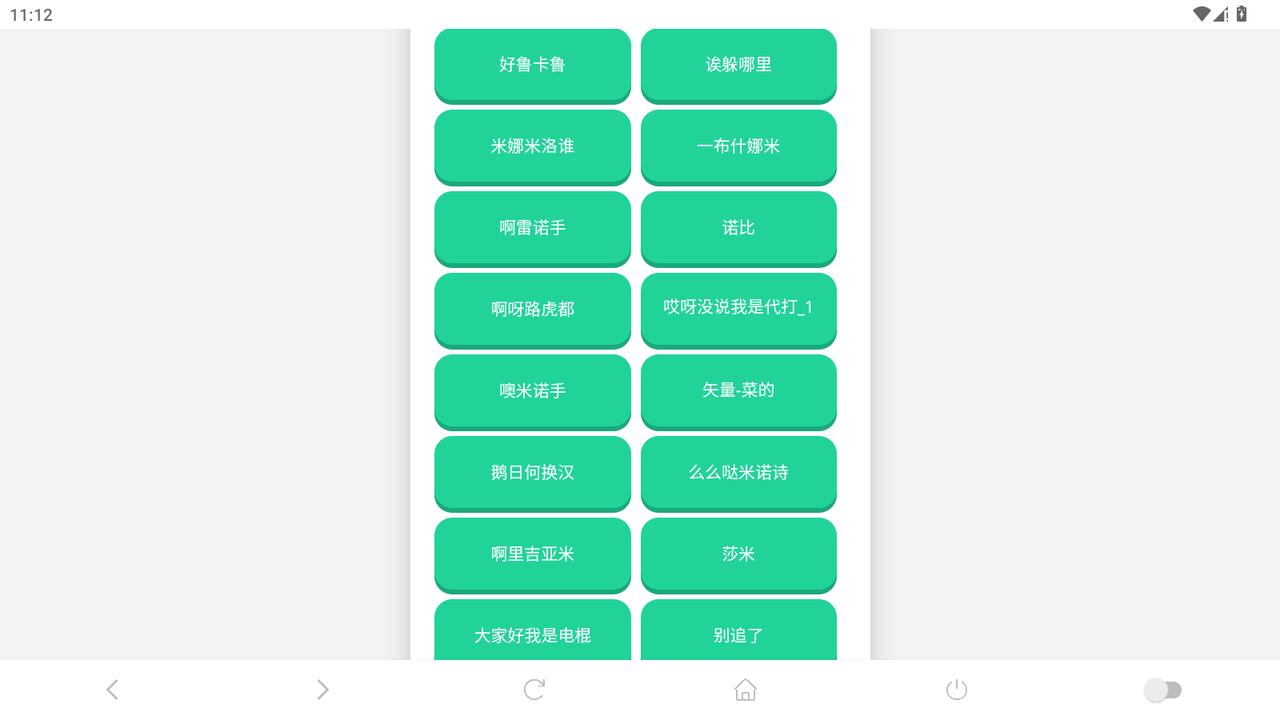
Task: Tap the 哎呀没说我是代打_1 button
Action: 738,308
